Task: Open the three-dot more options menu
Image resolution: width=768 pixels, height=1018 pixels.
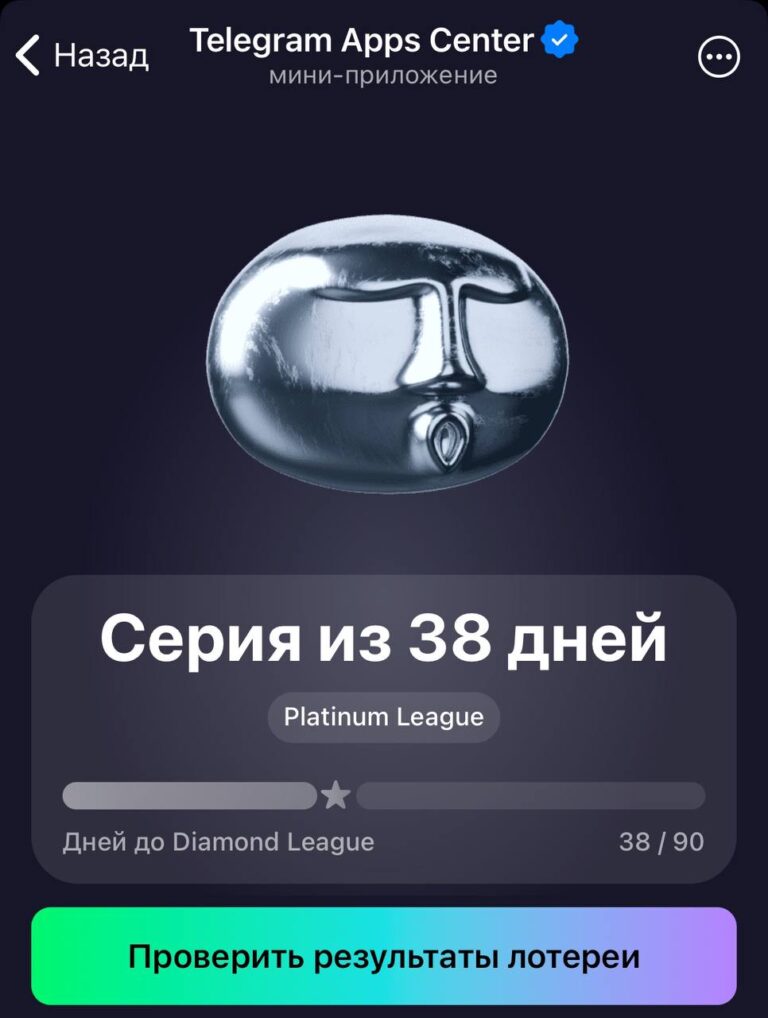Action: [x=719, y=58]
